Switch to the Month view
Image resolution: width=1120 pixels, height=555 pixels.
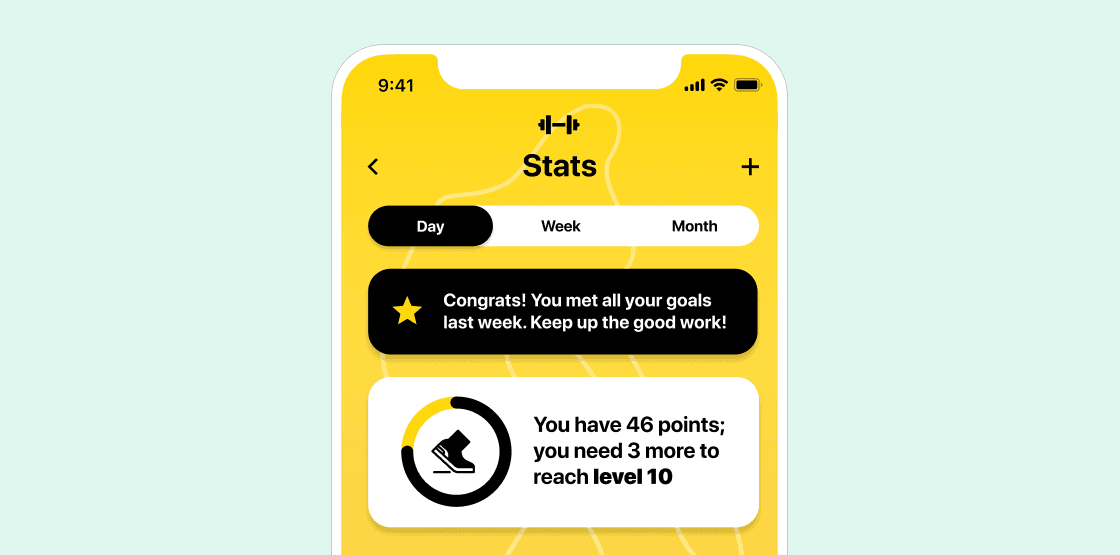pyautogui.click(x=694, y=226)
